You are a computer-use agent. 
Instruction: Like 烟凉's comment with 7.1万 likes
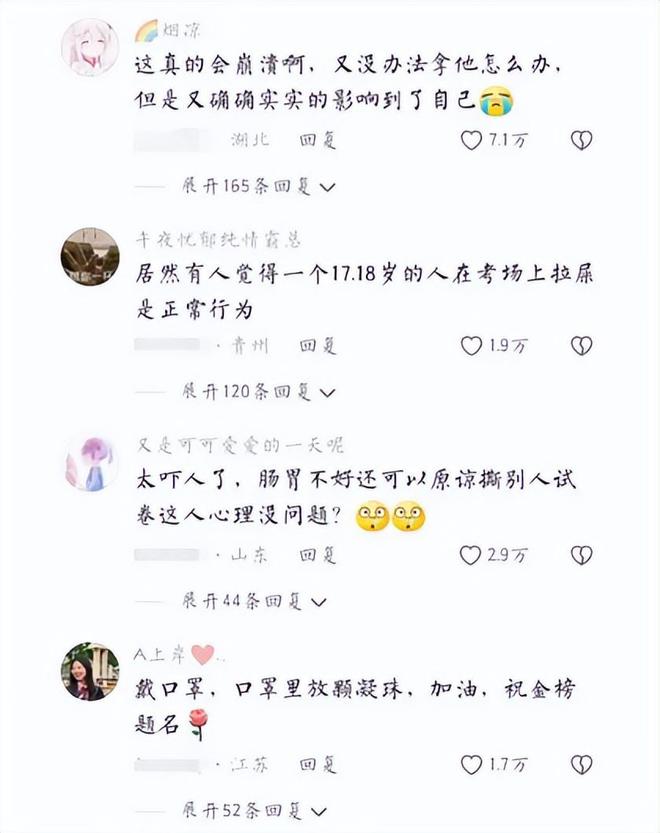[x=471, y=141]
